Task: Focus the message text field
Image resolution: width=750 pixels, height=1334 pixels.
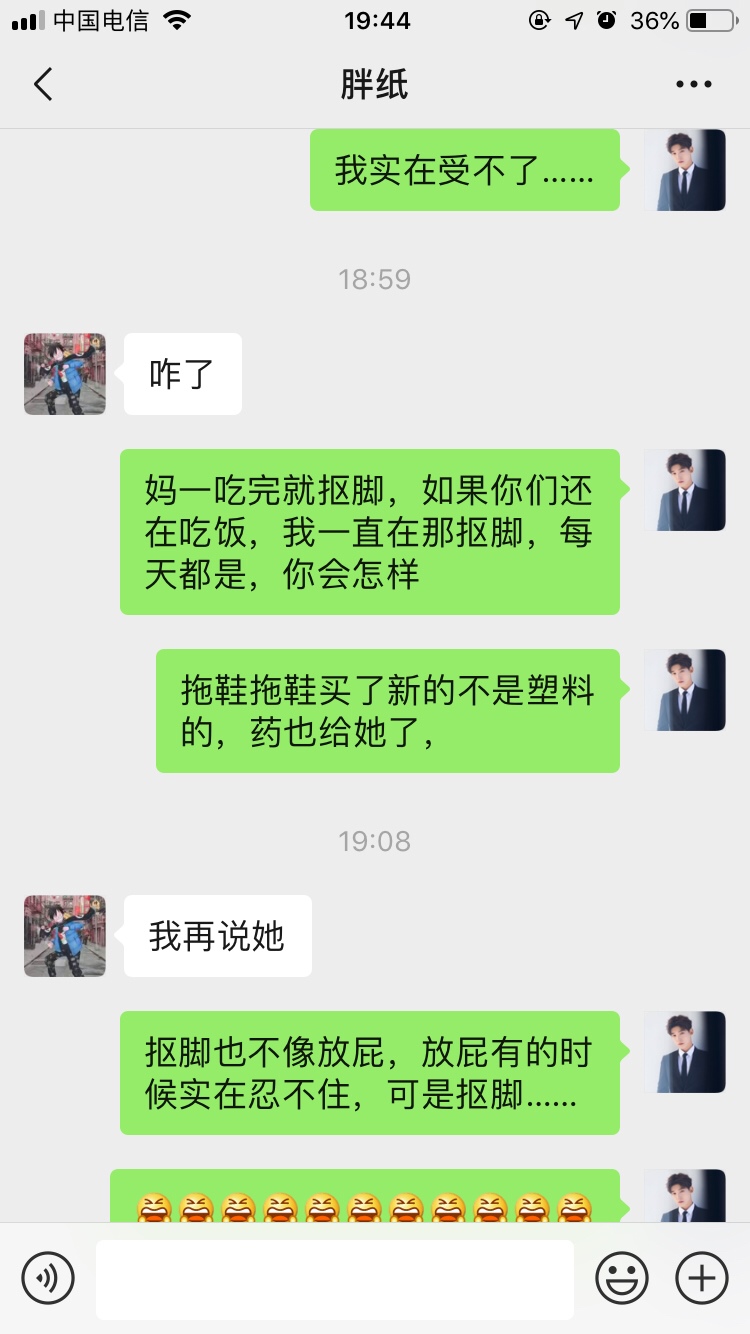Action: click(334, 1278)
